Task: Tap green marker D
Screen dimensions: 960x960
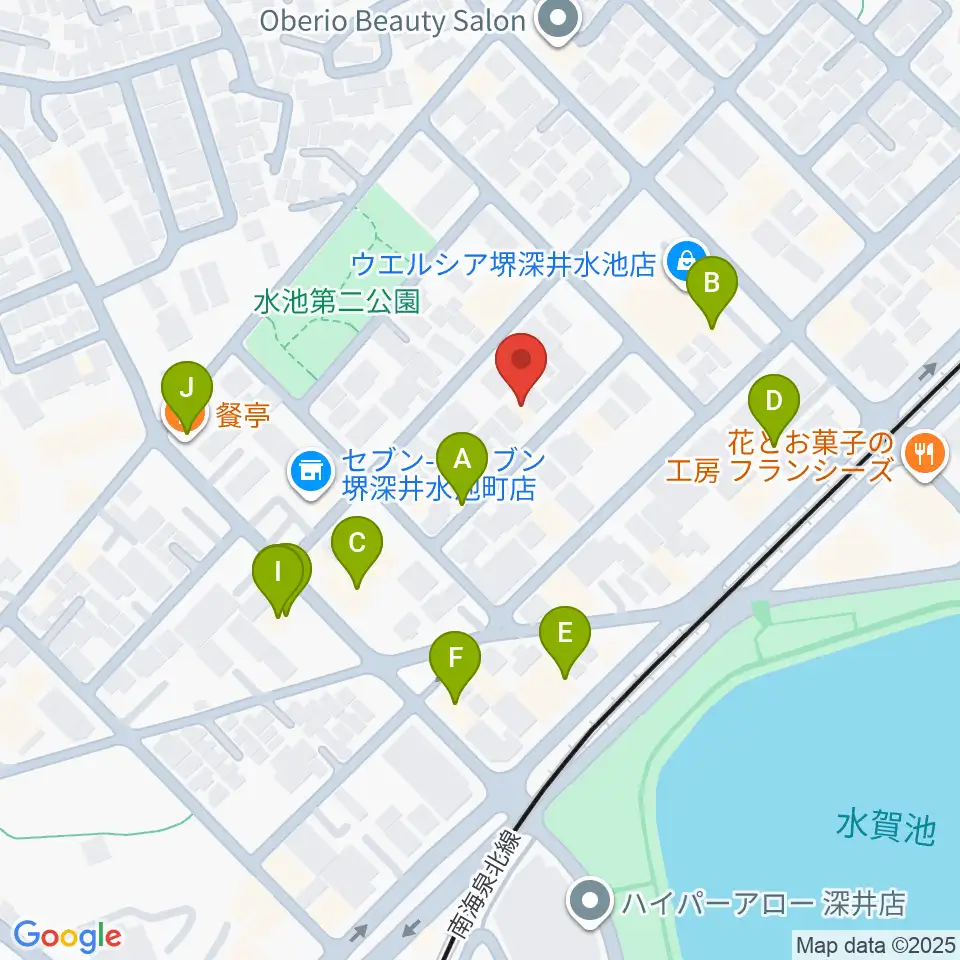Action: pyautogui.click(x=774, y=411)
